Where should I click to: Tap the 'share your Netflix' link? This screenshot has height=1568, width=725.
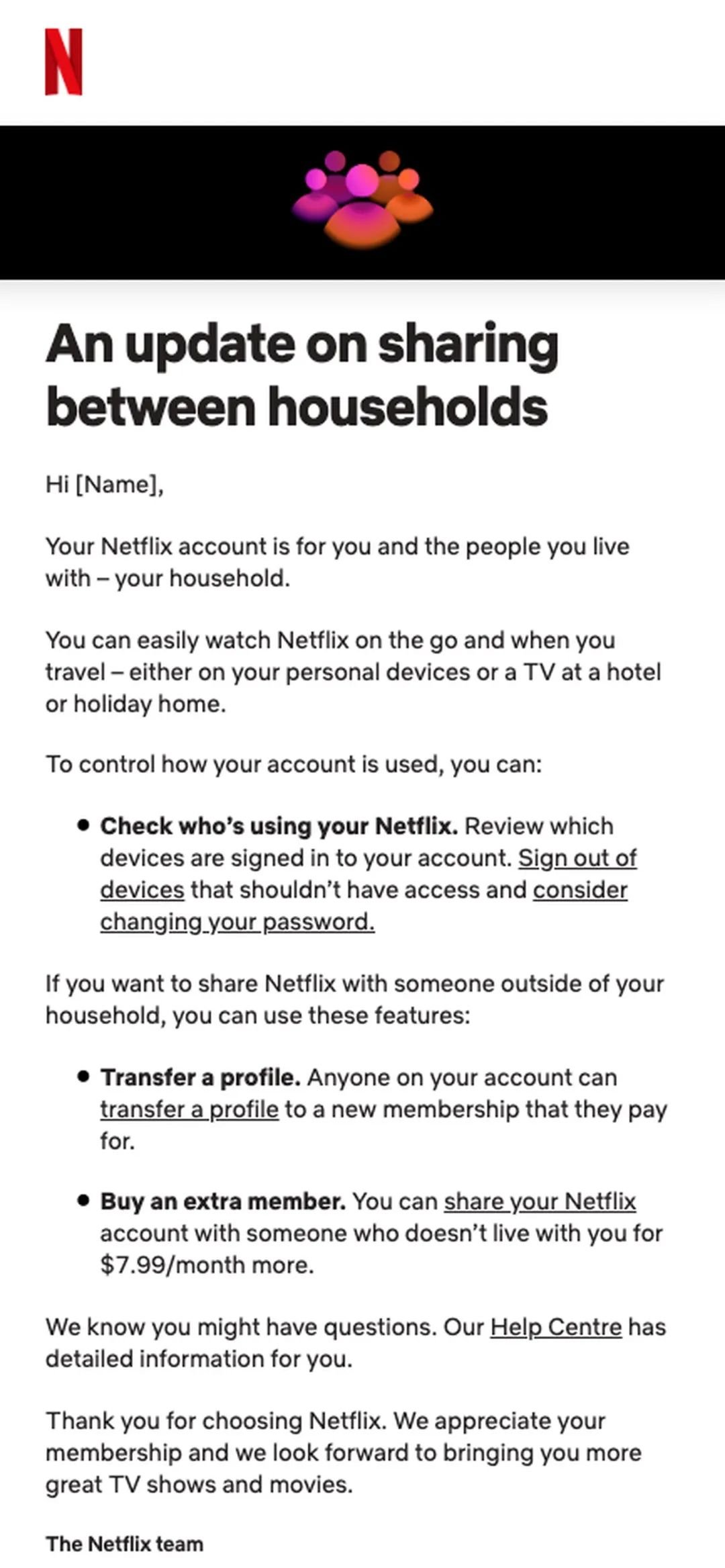point(540,1201)
